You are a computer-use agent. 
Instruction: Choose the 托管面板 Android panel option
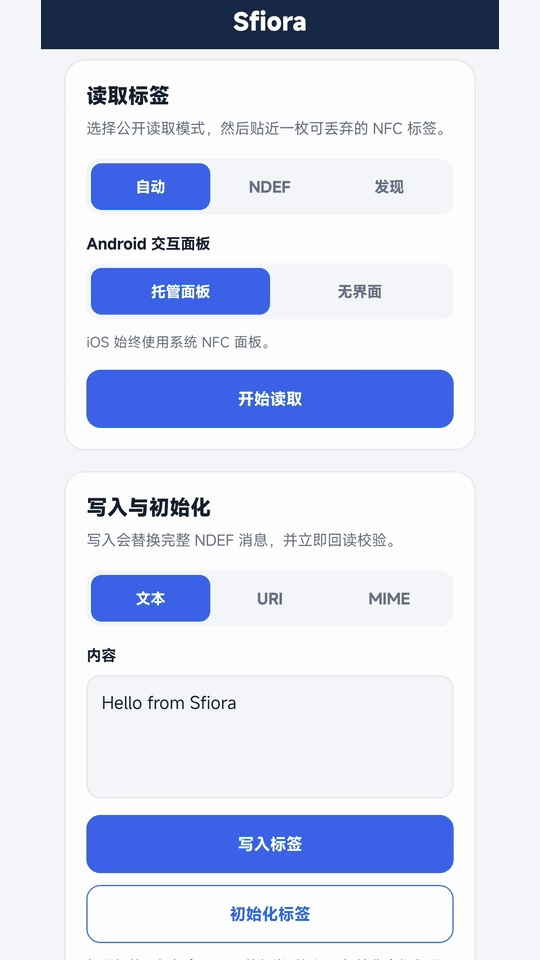[181, 291]
